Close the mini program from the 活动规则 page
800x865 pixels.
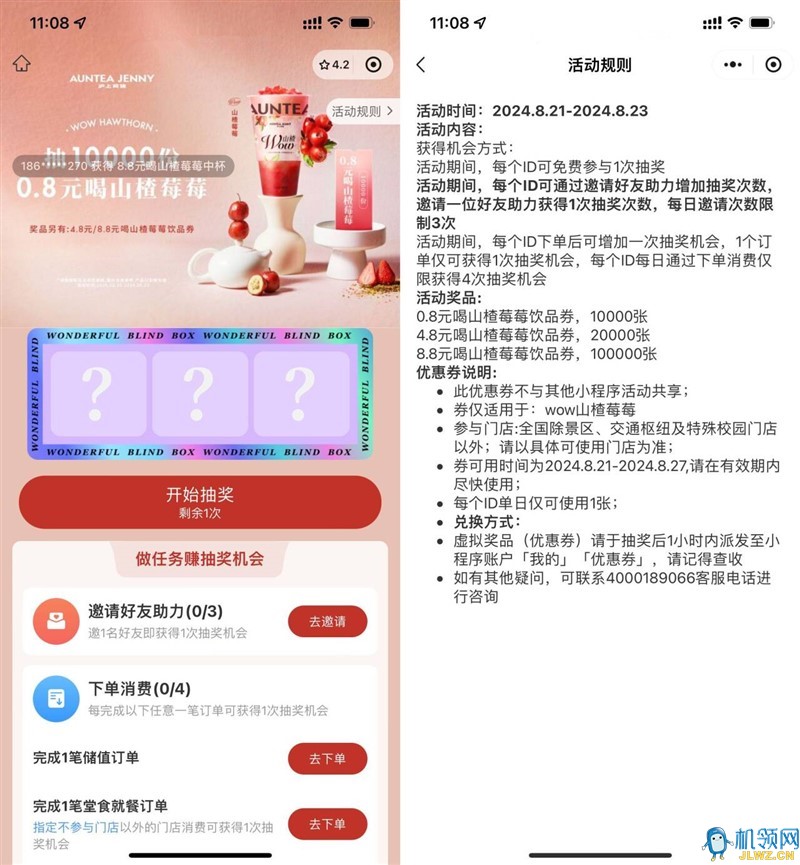tap(772, 65)
